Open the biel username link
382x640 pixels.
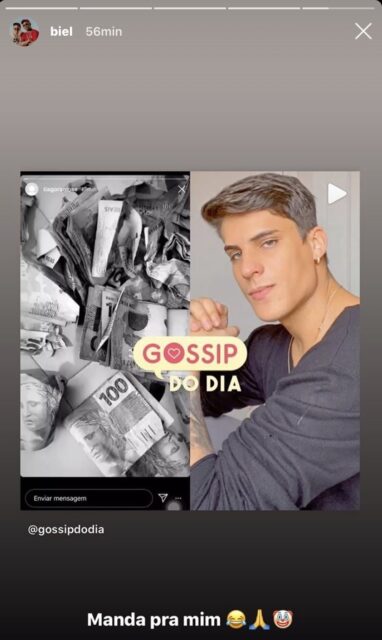point(61,31)
